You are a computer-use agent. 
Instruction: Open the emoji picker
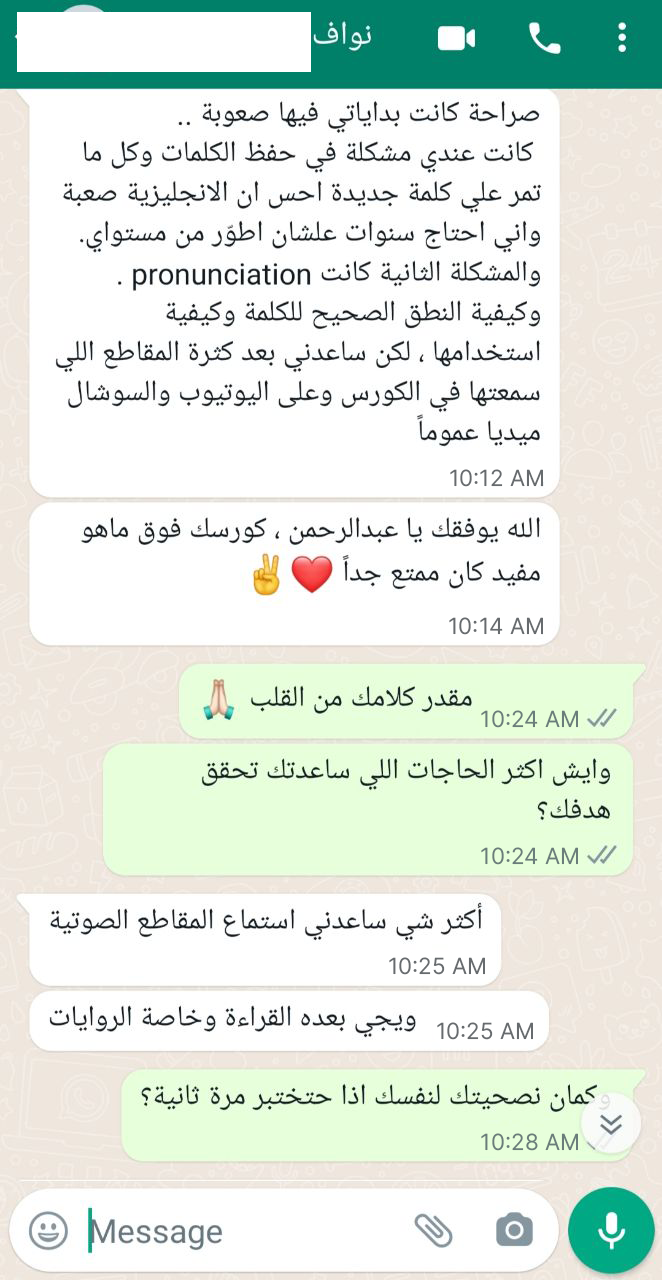coord(48,1230)
